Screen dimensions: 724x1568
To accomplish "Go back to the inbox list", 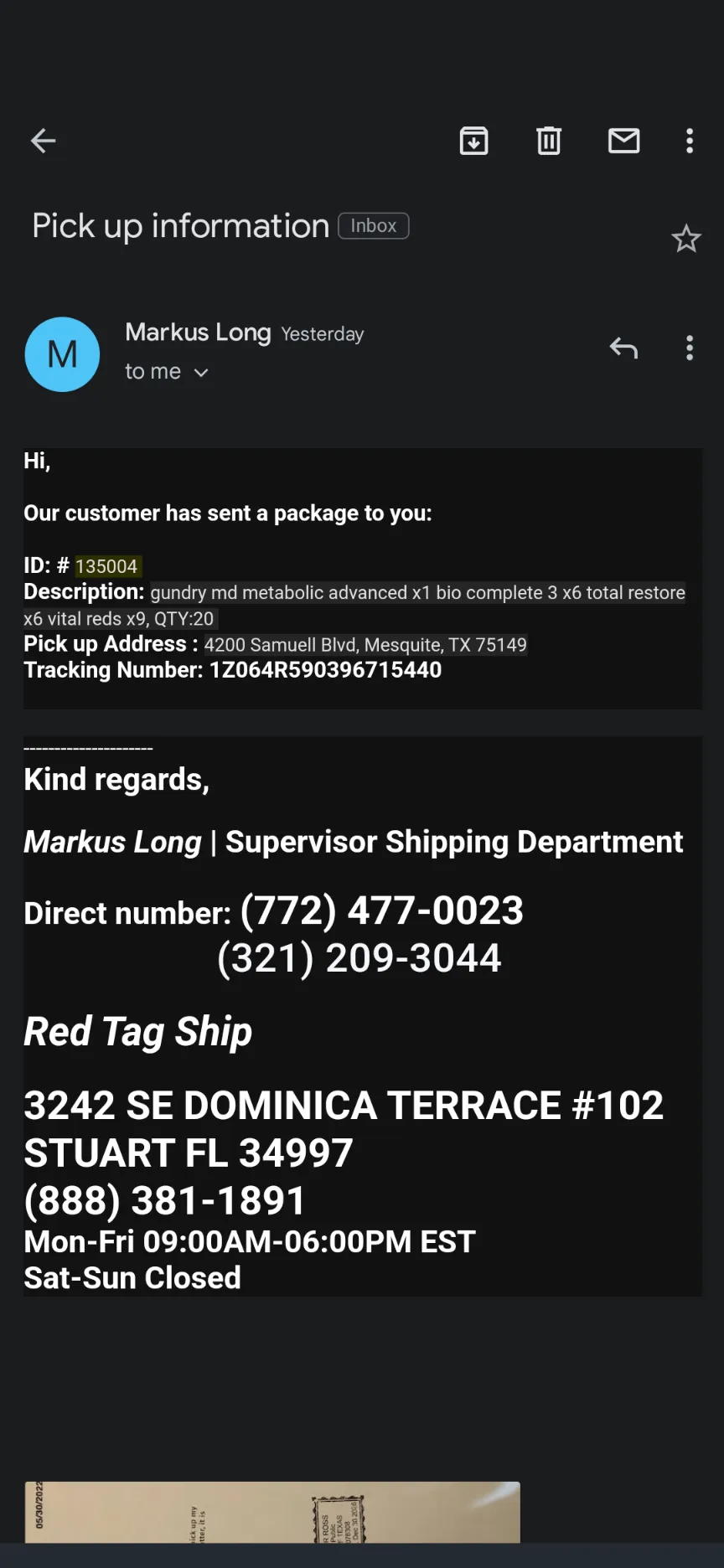I will click(43, 141).
